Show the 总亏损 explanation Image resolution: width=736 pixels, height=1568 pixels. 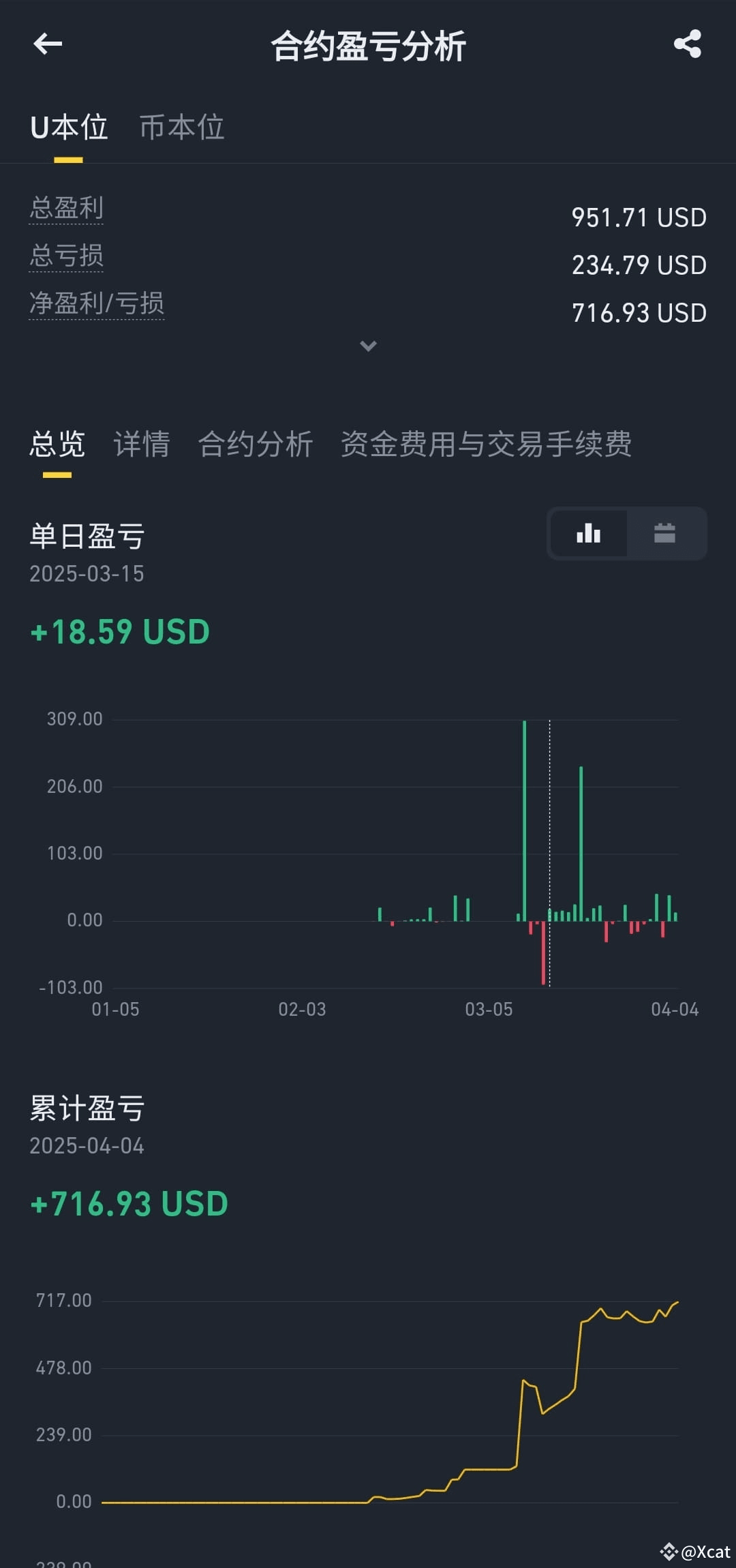pyautogui.click(x=66, y=256)
